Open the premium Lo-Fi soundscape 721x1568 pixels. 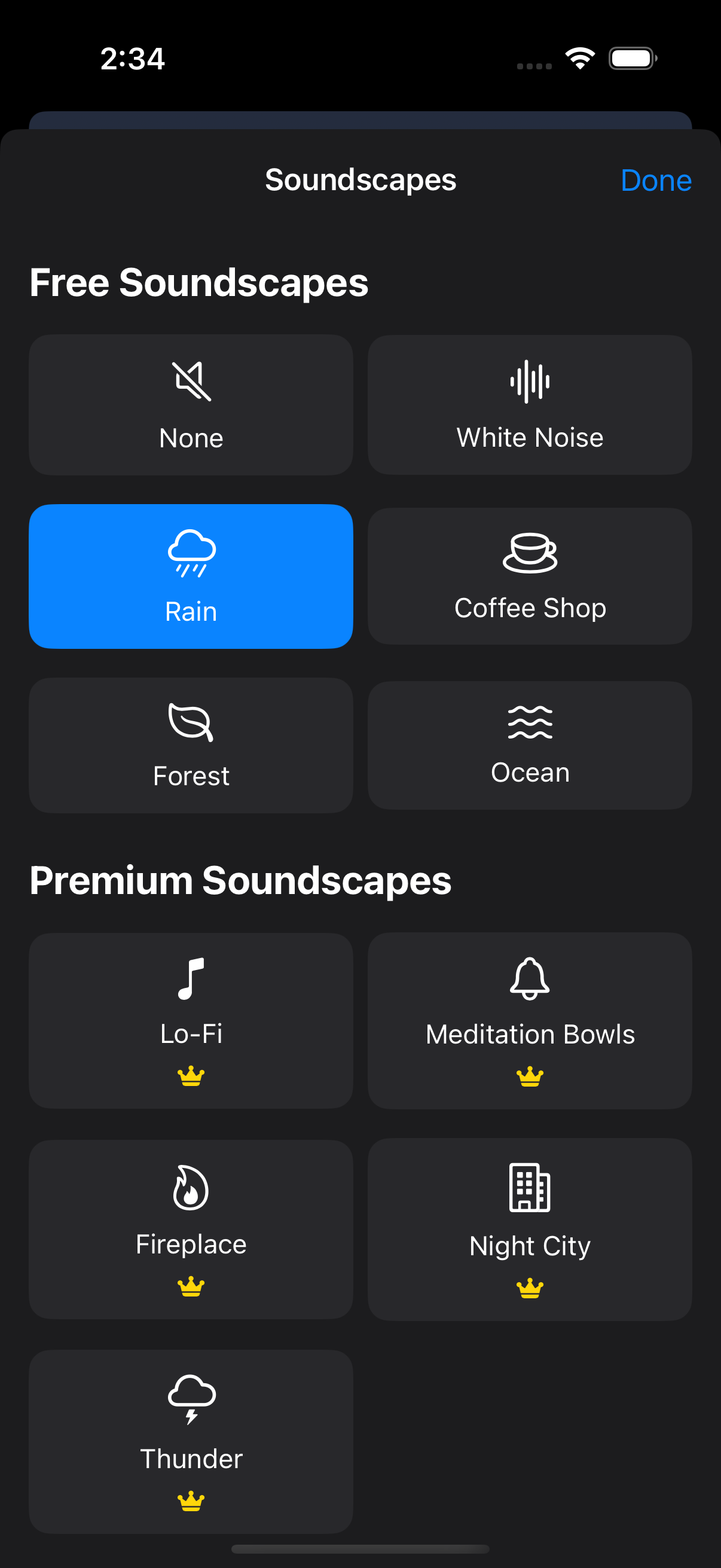(x=191, y=1020)
